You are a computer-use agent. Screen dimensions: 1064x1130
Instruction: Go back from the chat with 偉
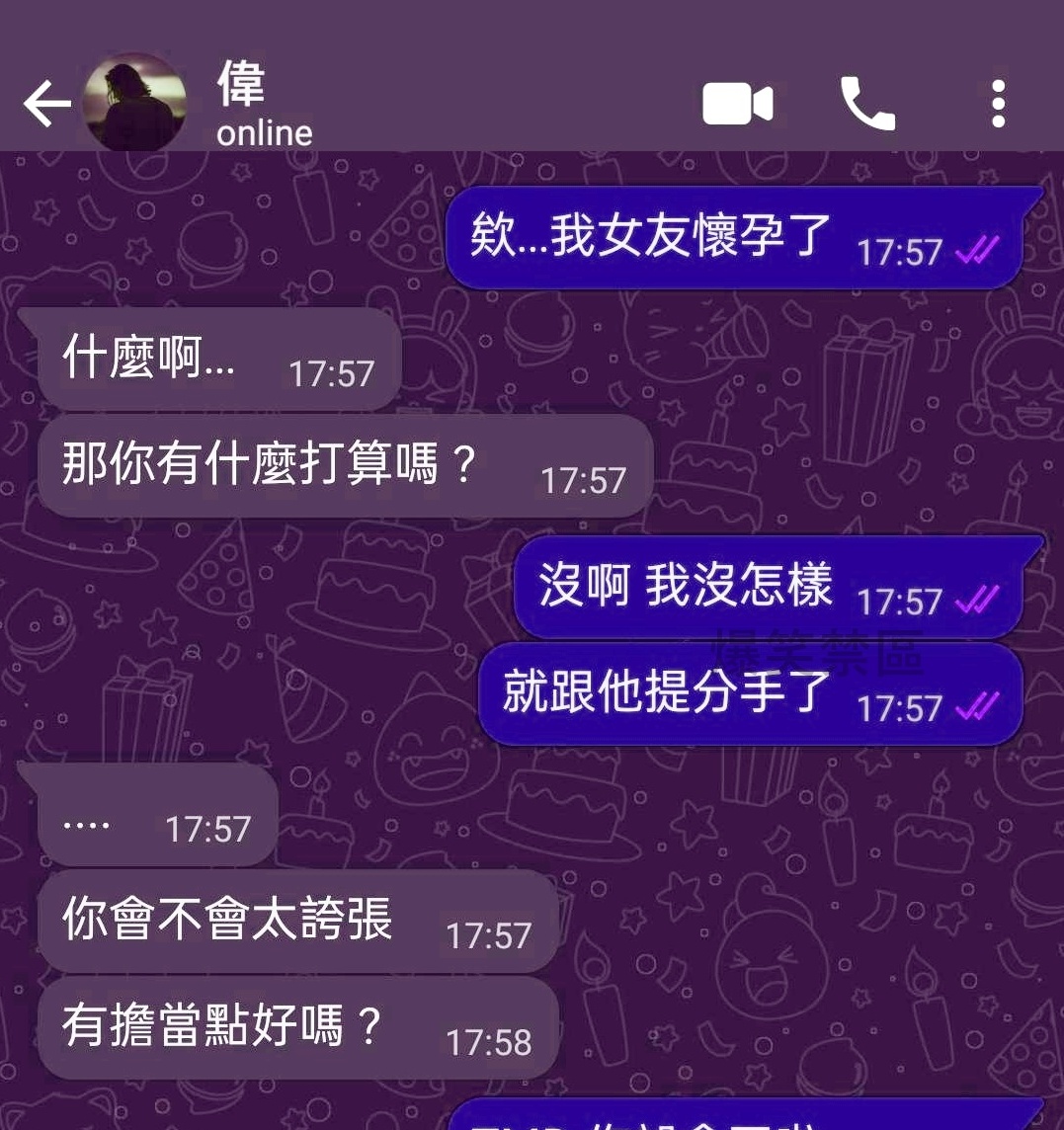tap(45, 104)
